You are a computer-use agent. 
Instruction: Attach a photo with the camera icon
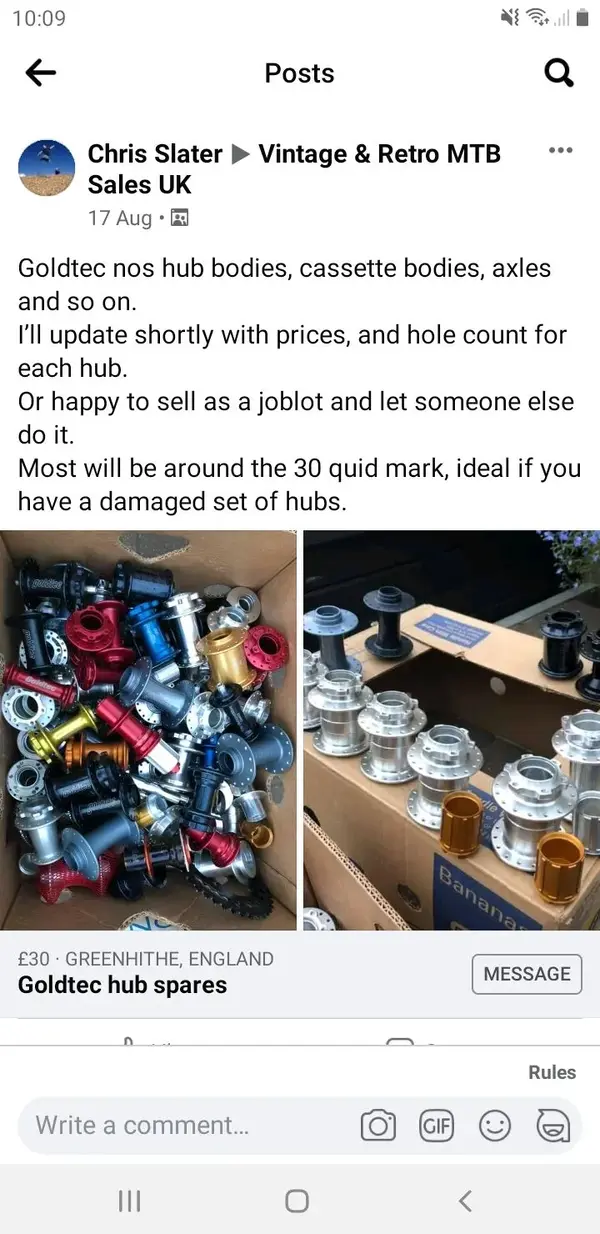tap(378, 1126)
